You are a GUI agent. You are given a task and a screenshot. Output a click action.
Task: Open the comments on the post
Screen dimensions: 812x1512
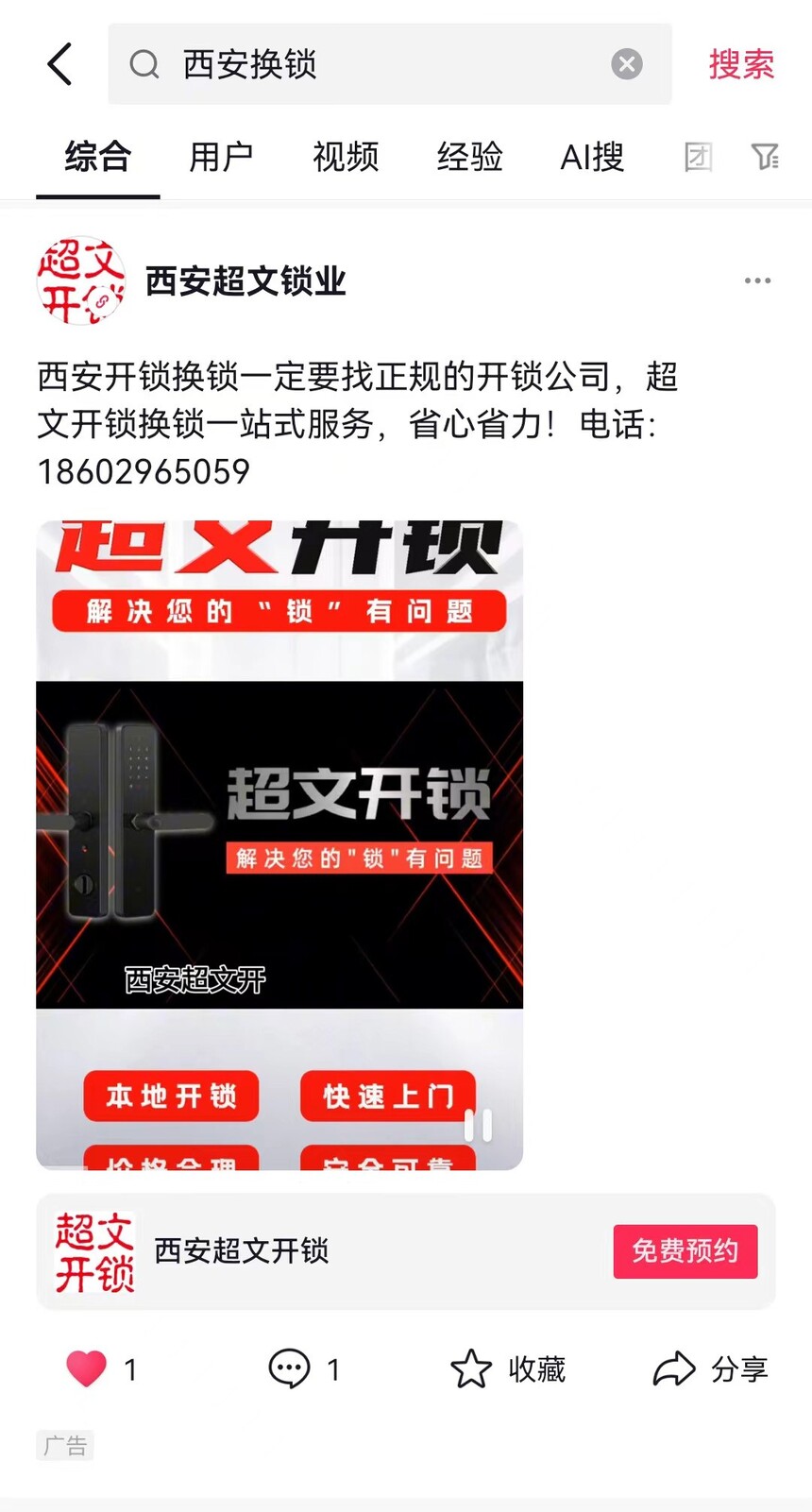(289, 1368)
